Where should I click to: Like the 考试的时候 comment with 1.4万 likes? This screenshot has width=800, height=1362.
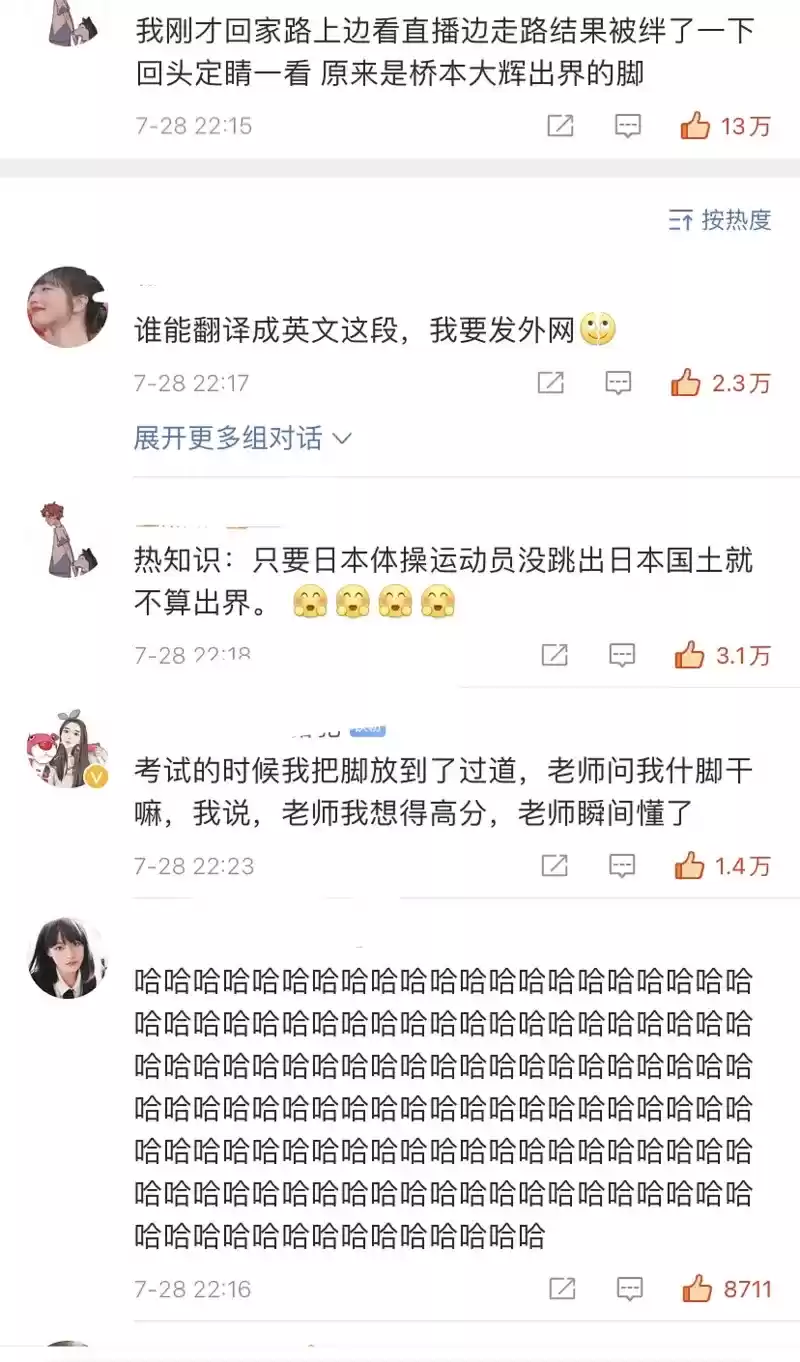pyautogui.click(x=690, y=866)
